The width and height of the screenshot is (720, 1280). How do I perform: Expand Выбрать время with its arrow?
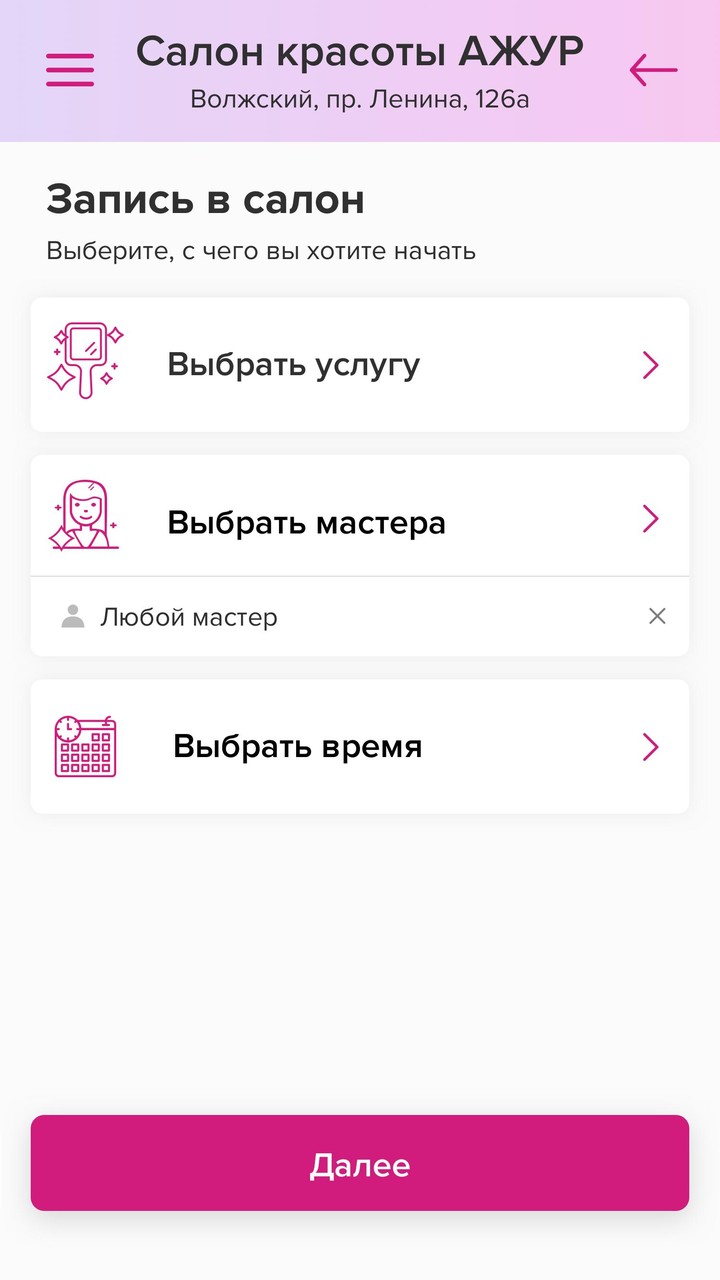point(650,746)
